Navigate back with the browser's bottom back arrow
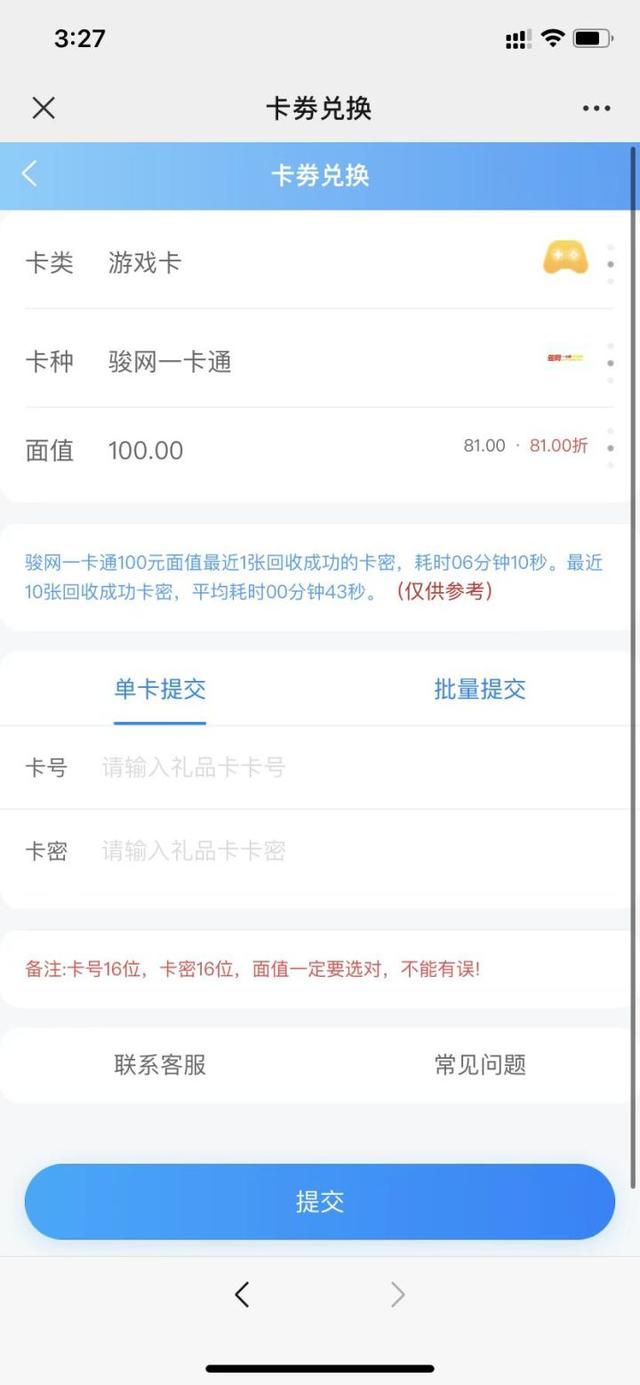This screenshot has width=640, height=1385. click(241, 1295)
